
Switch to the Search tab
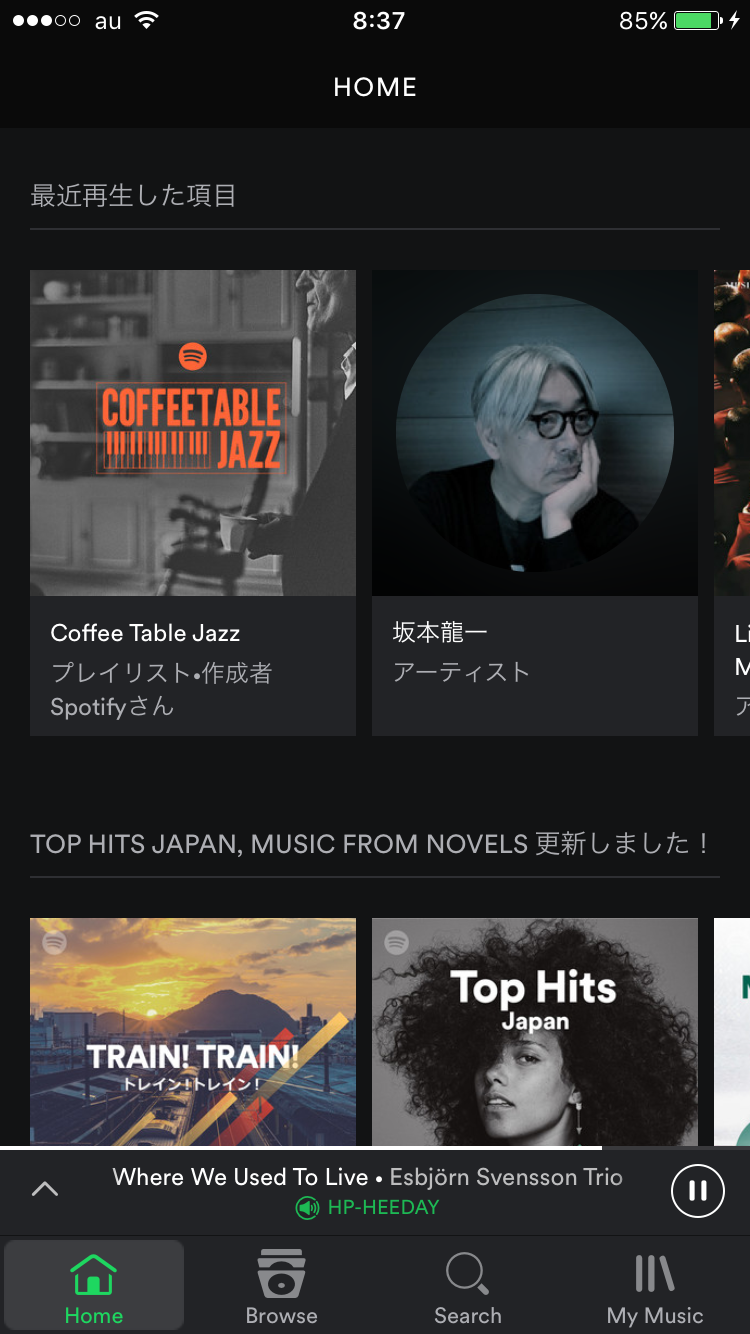(x=468, y=1286)
